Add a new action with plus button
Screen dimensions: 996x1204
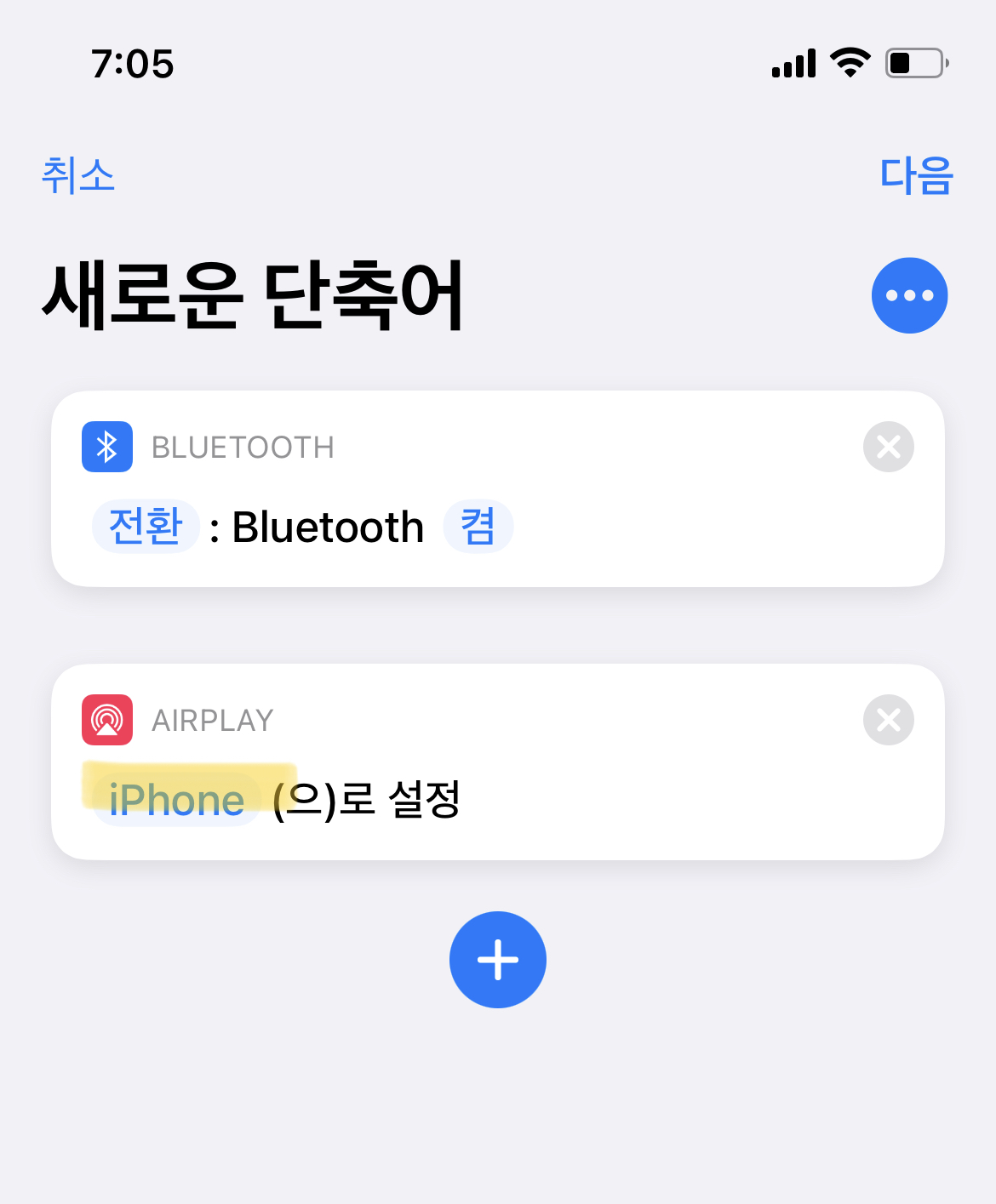pyautogui.click(x=498, y=960)
